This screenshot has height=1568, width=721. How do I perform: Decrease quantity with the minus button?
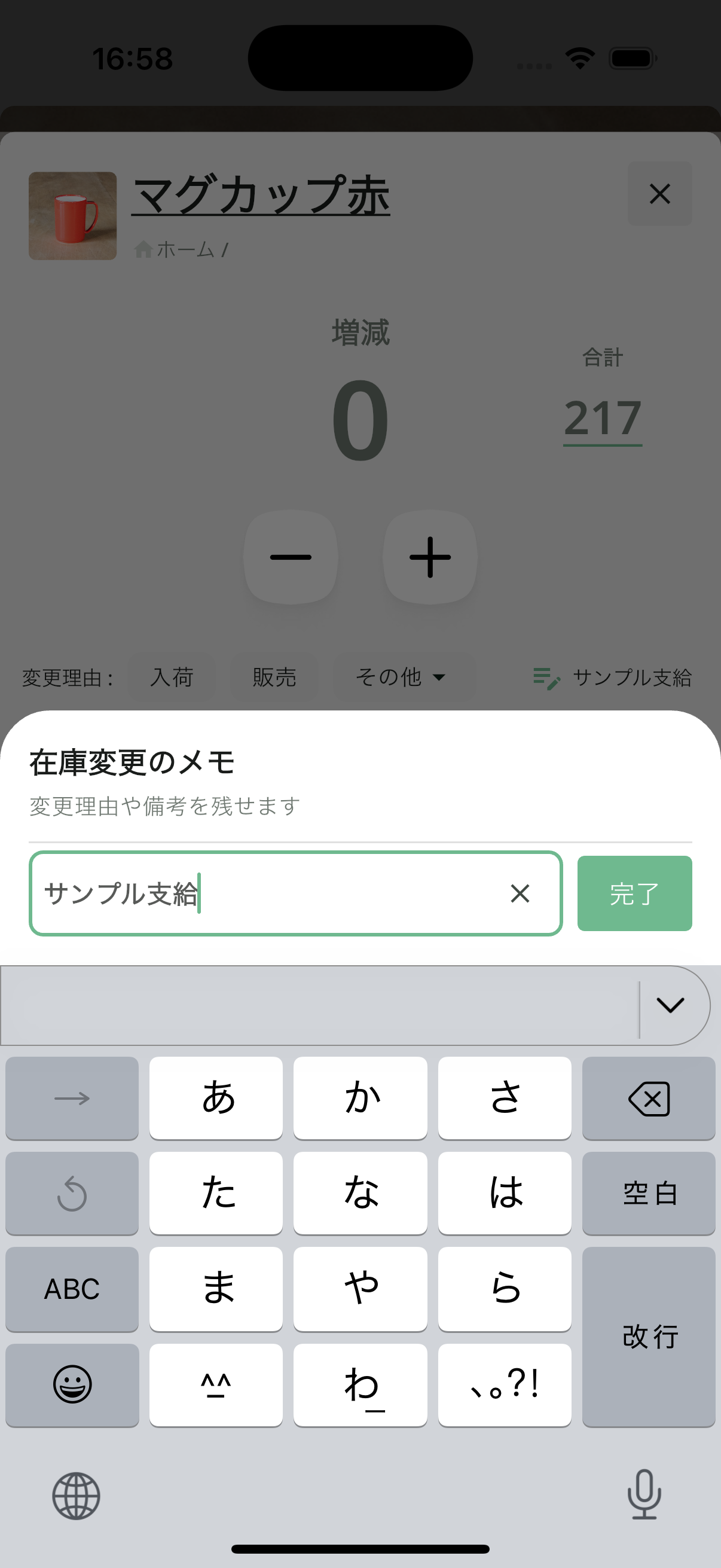tap(291, 557)
